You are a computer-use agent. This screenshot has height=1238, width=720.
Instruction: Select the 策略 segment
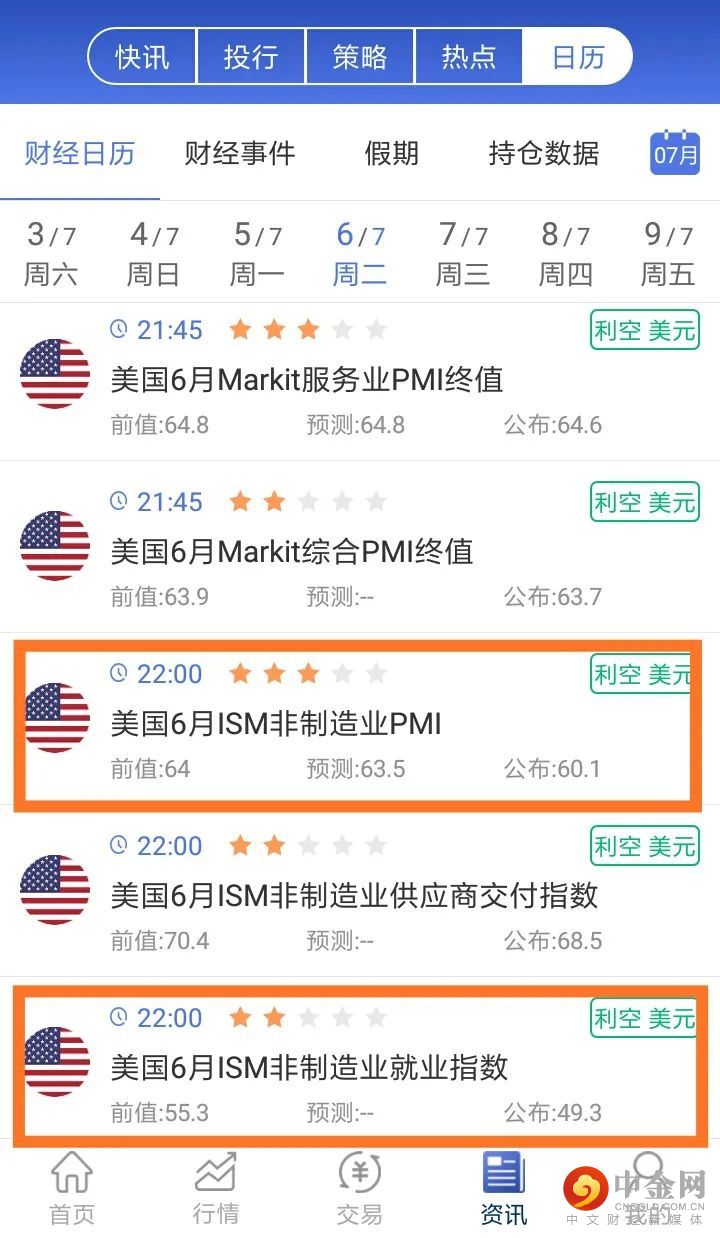click(360, 57)
